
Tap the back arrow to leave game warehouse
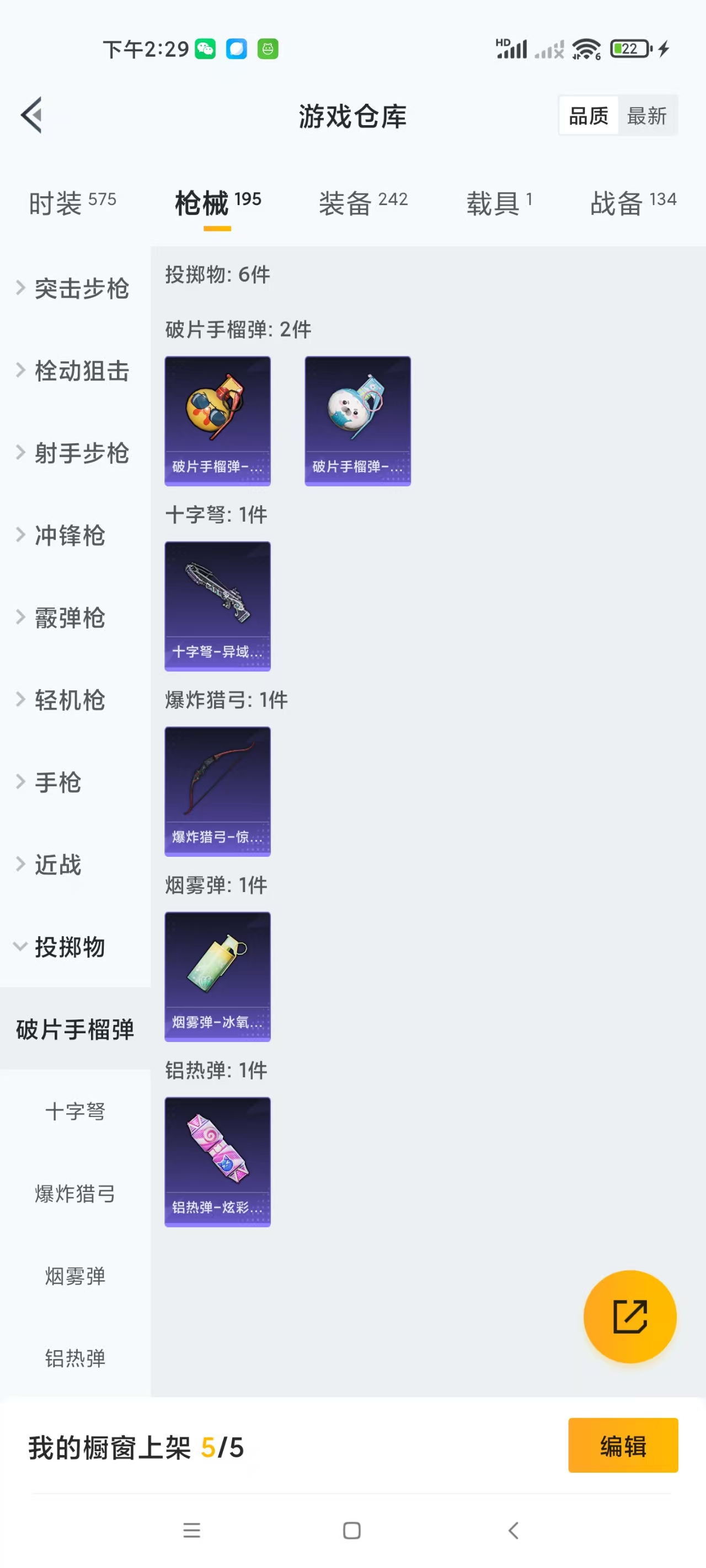coord(31,116)
